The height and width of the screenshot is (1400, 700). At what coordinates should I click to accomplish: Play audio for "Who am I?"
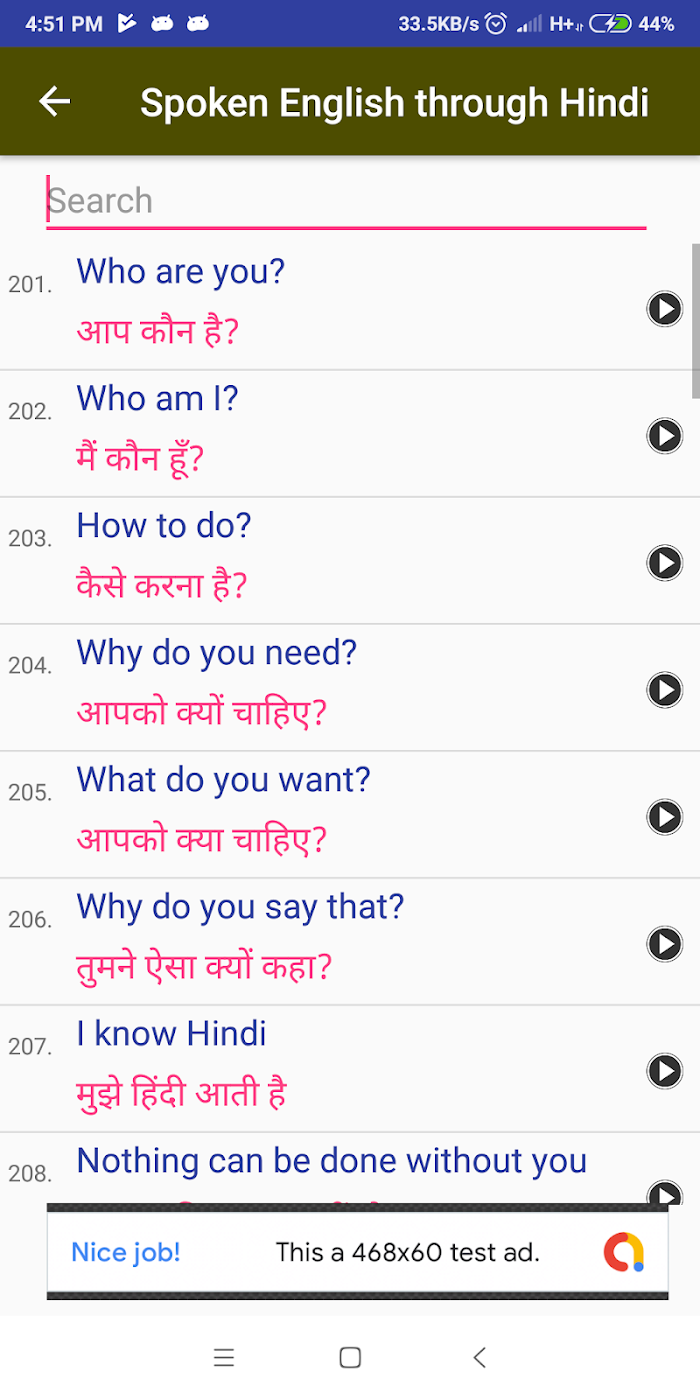click(x=665, y=436)
